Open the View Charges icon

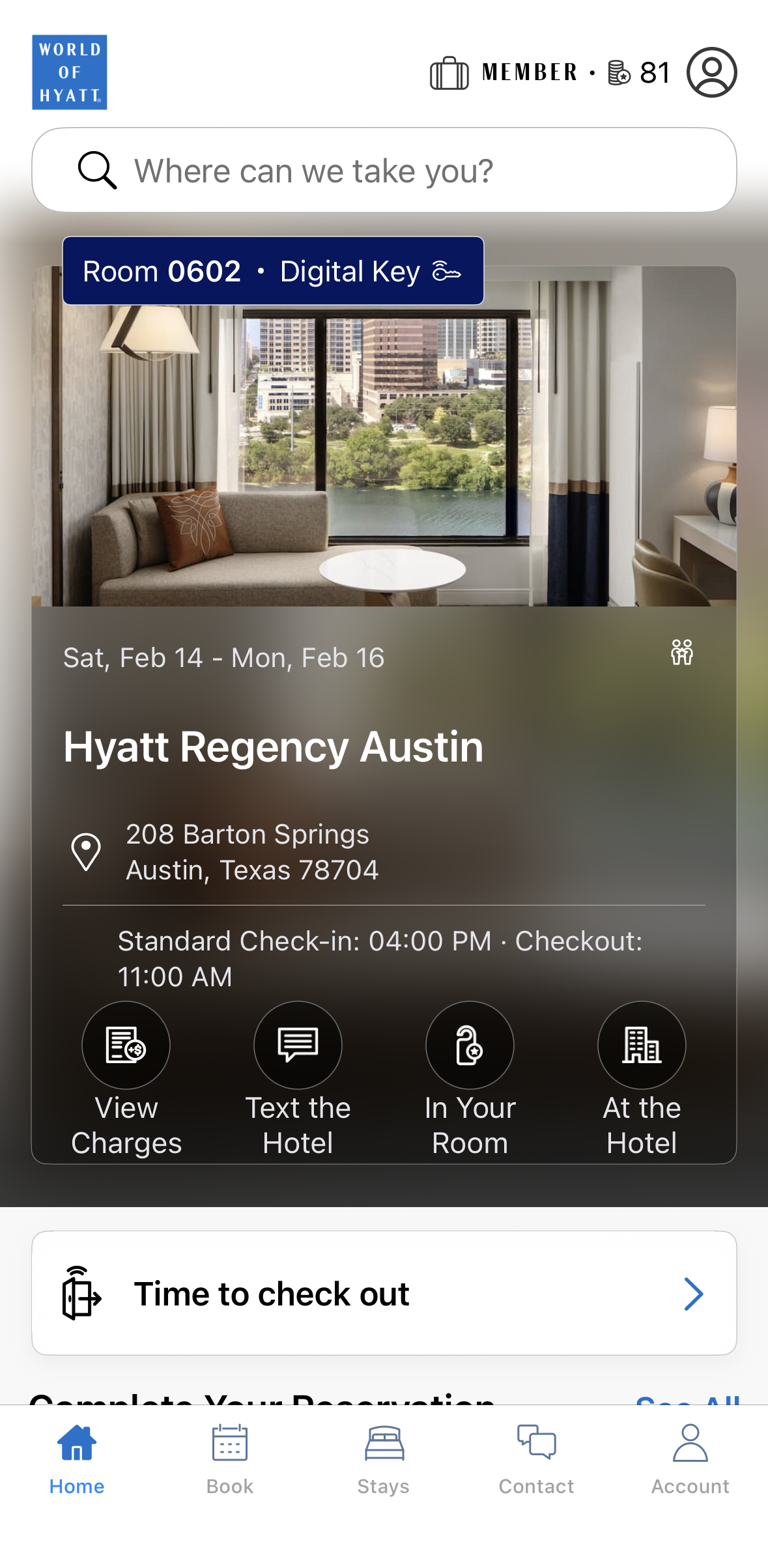(126, 1045)
